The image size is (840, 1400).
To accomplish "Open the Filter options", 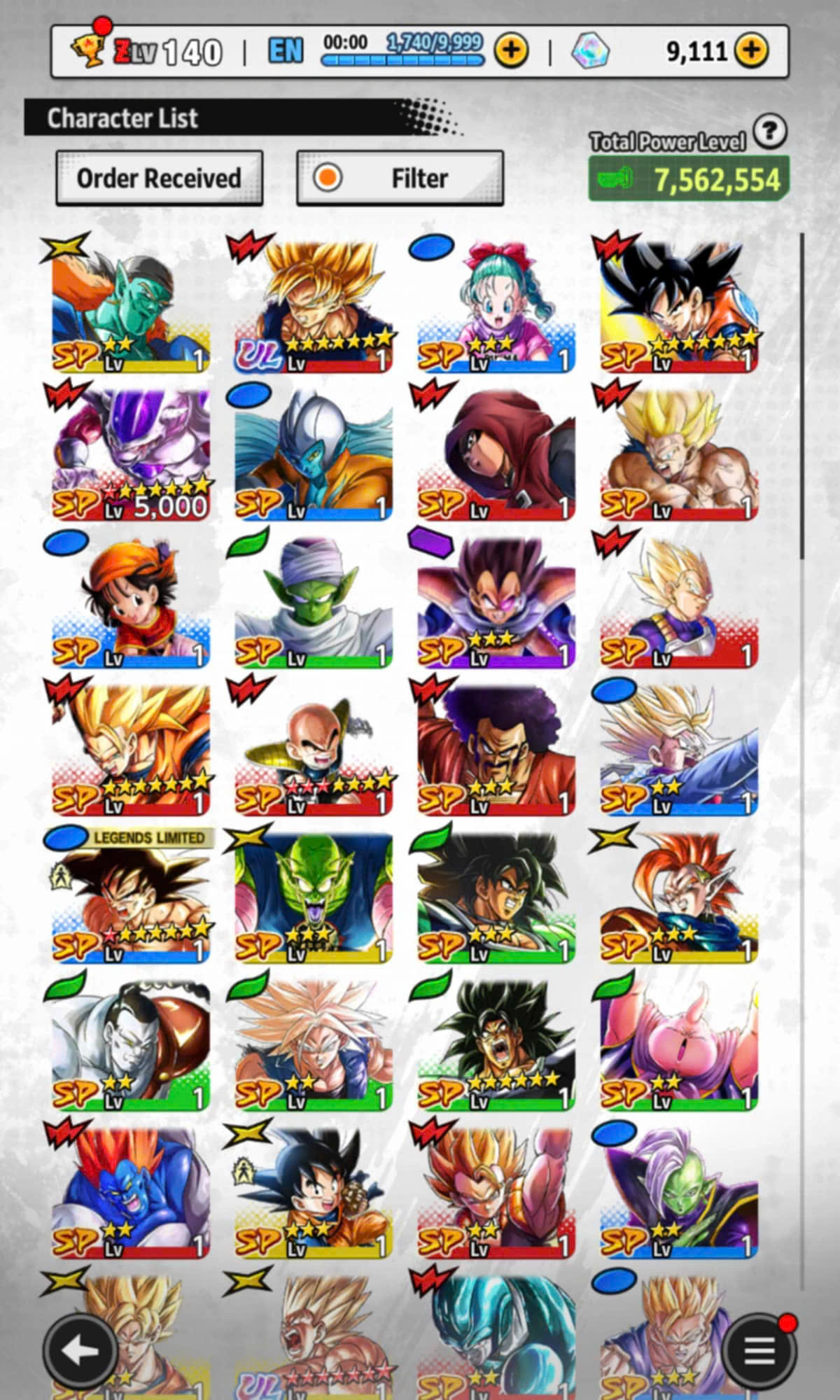I will pyautogui.click(x=400, y=178).
